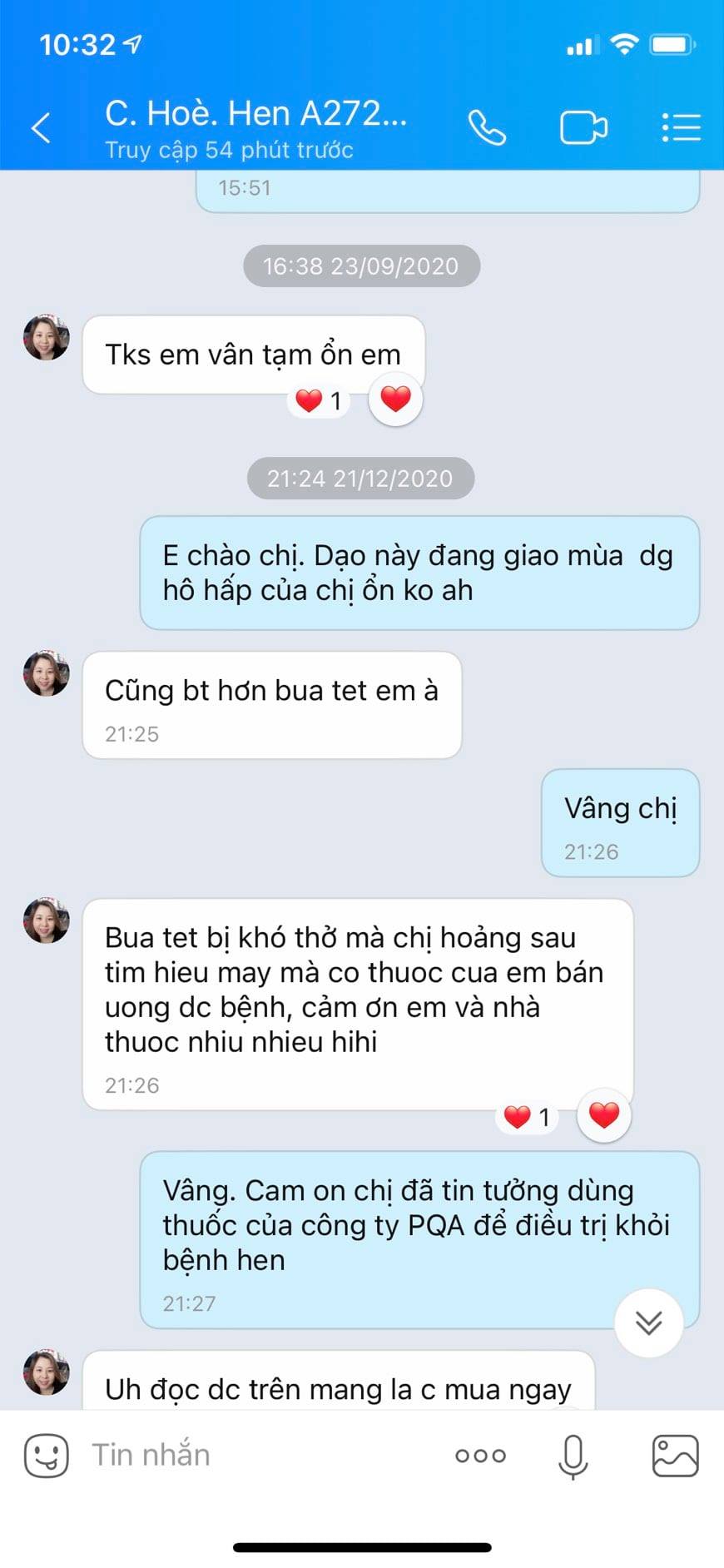
Task: View the sender's avatar beside "Cũng bt hơn"
Action: 47,673
